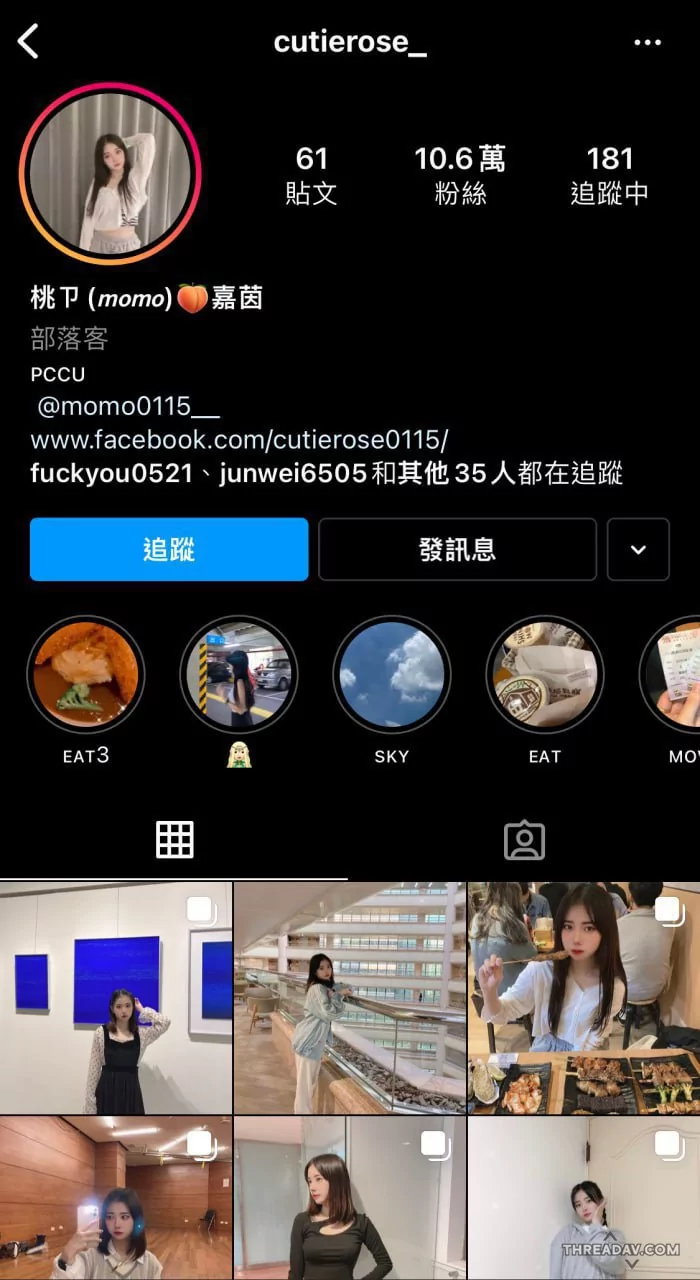Open the SKY story highlight
700x1280 pixels.
coord(391,689)
